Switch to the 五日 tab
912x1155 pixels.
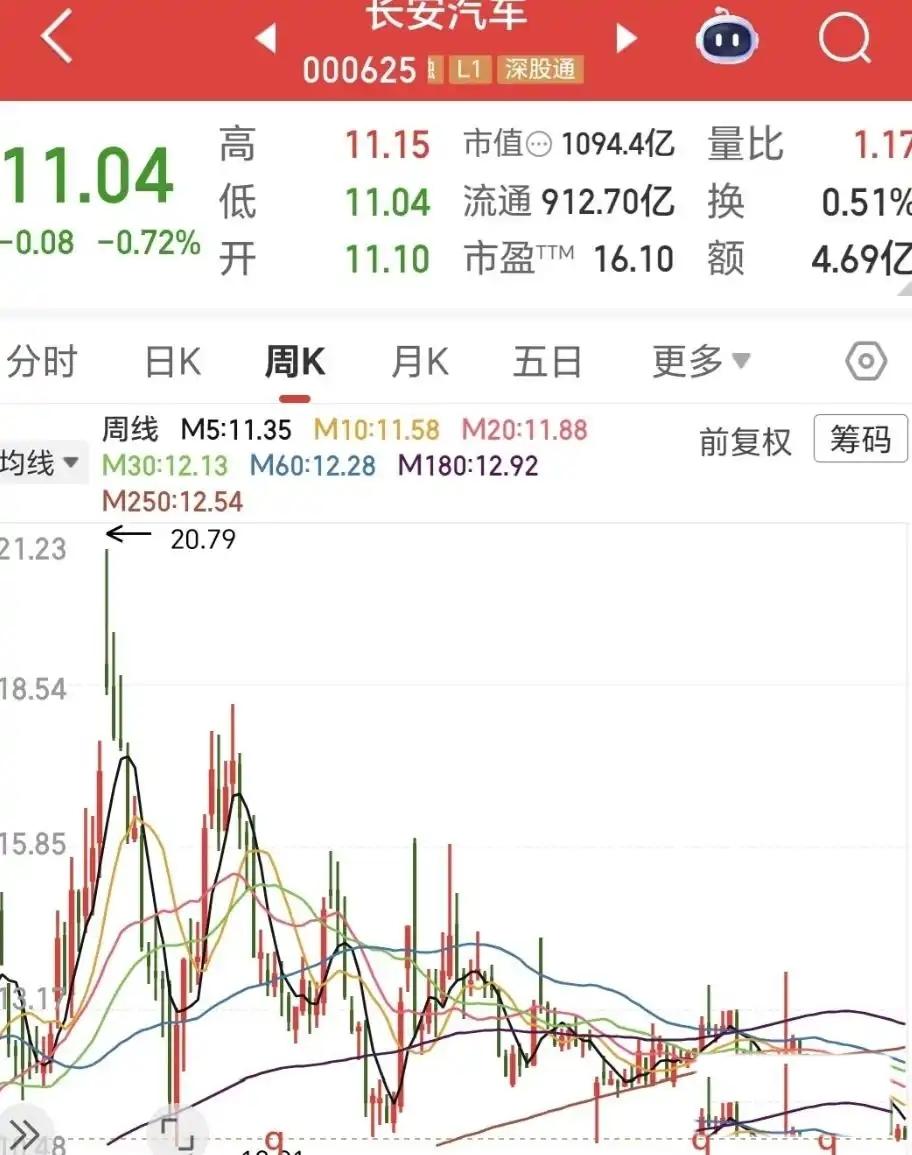[x=547, y=362]
